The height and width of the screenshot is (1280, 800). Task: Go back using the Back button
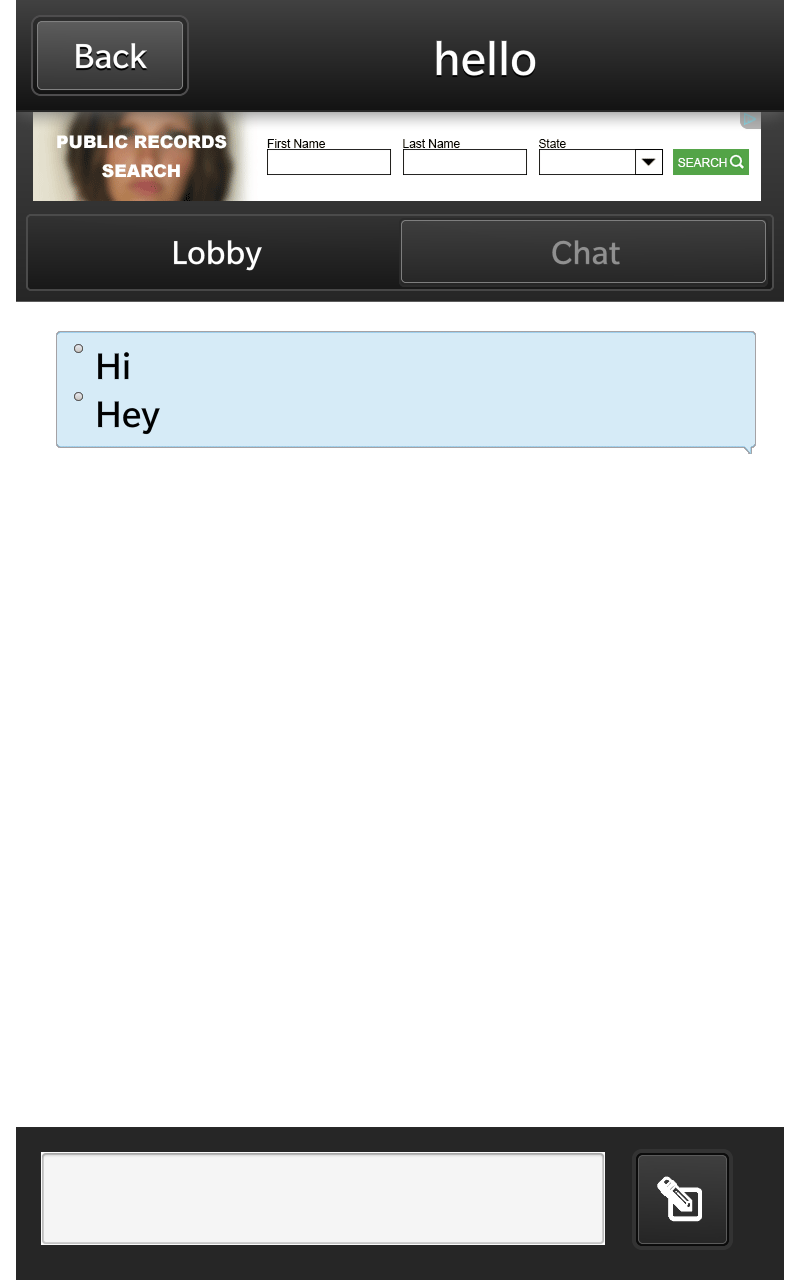pyautogui.click(x=110, y=56)
